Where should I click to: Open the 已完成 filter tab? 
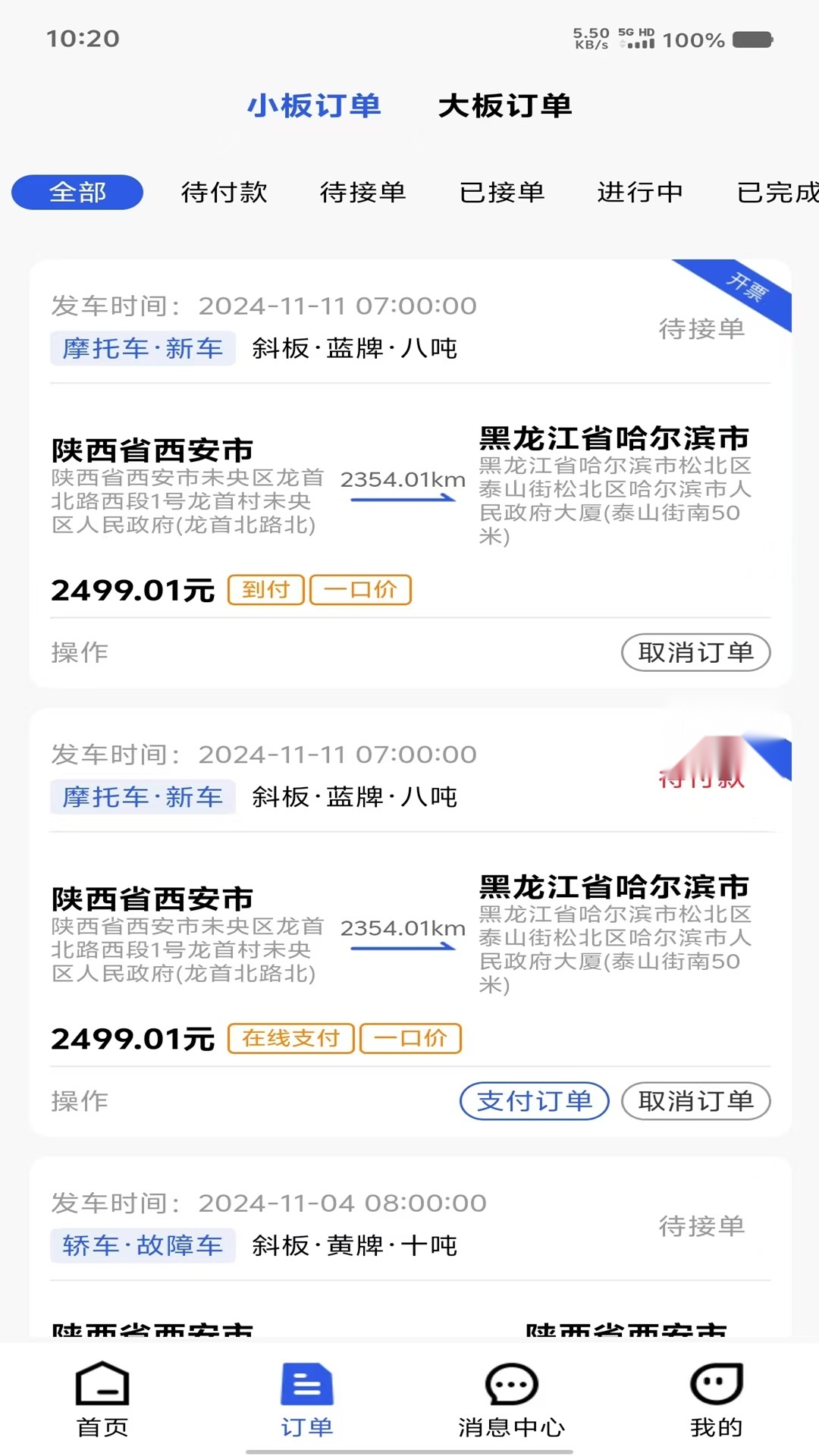(x=778, y=193)
